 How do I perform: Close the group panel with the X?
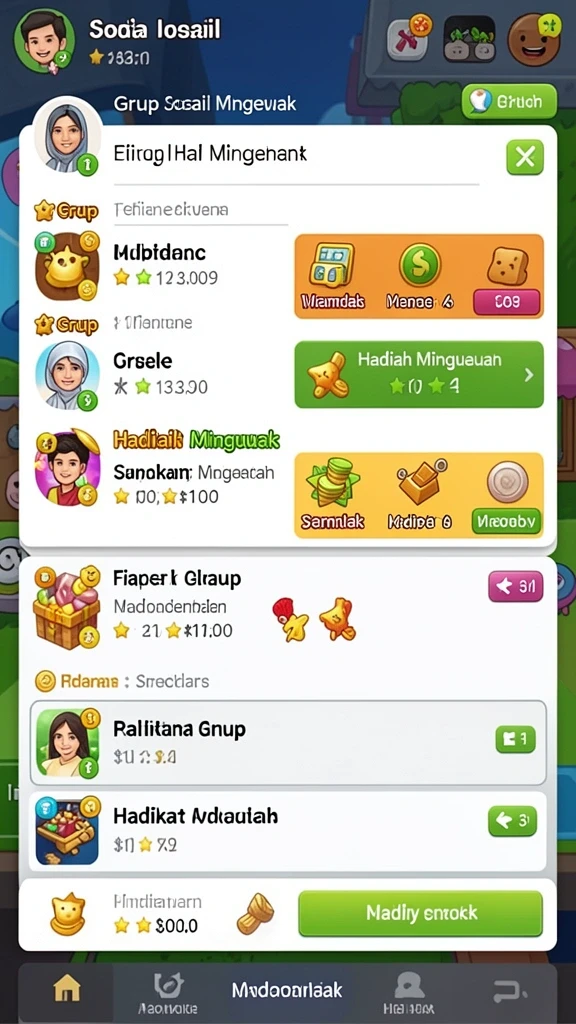(x=524, y=157)
